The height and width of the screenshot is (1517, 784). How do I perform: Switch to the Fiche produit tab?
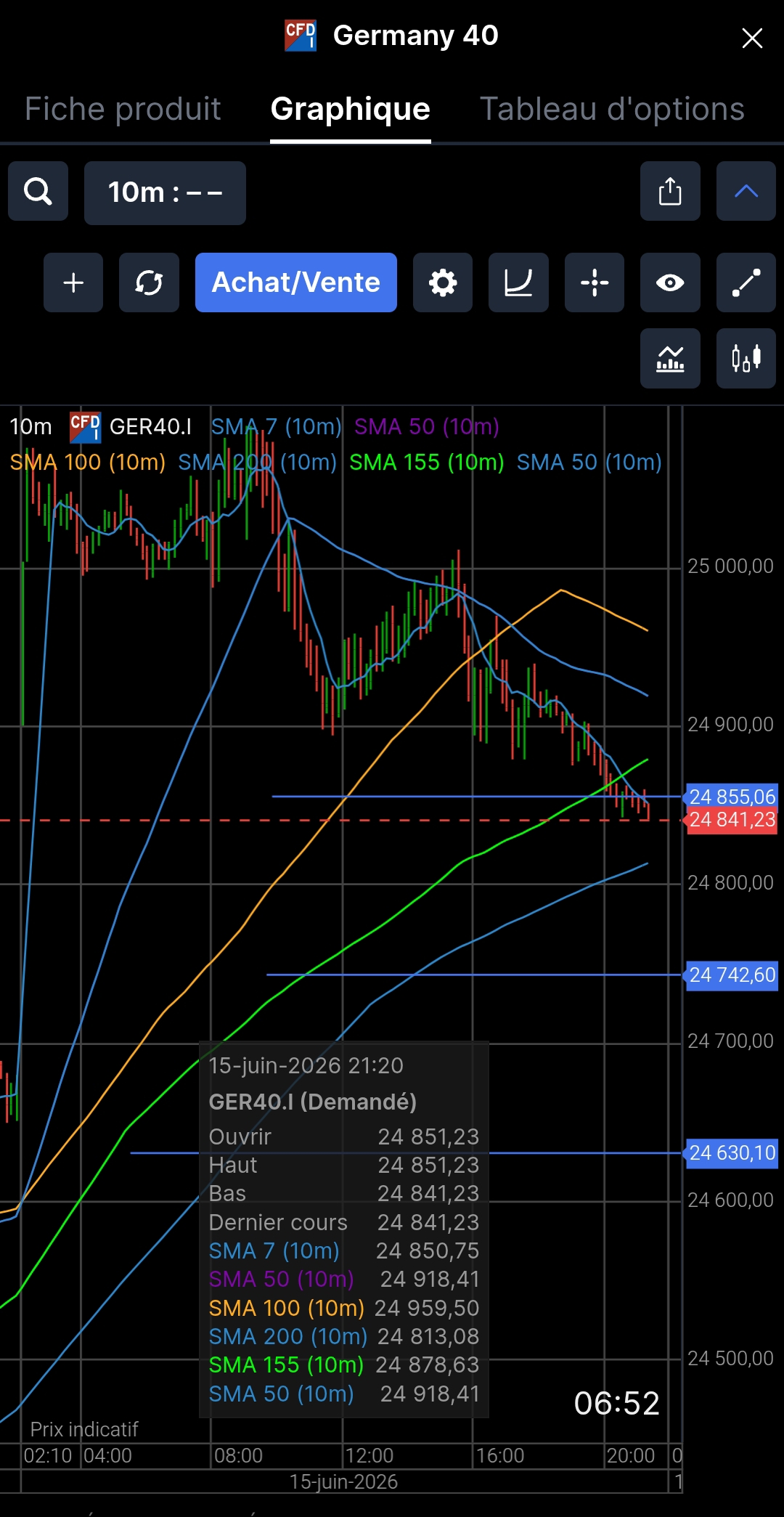pos(123,109)
